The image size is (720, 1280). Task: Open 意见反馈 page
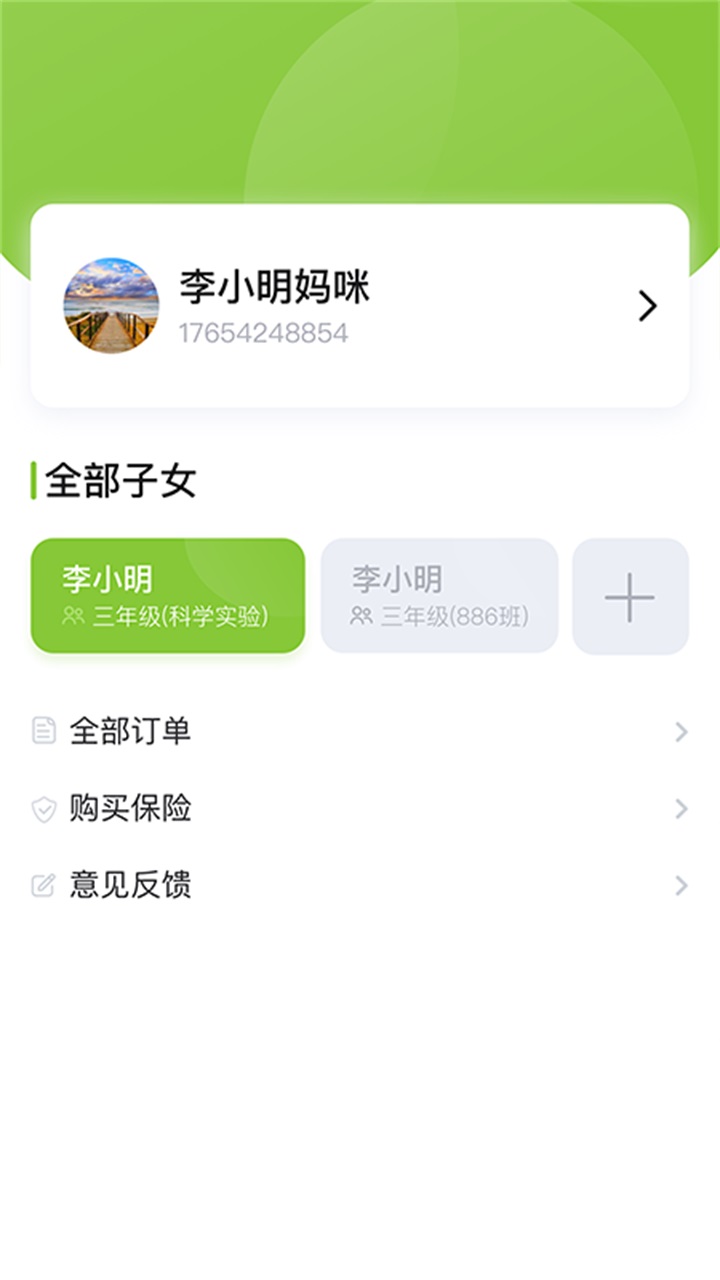[x=360, y=885]
